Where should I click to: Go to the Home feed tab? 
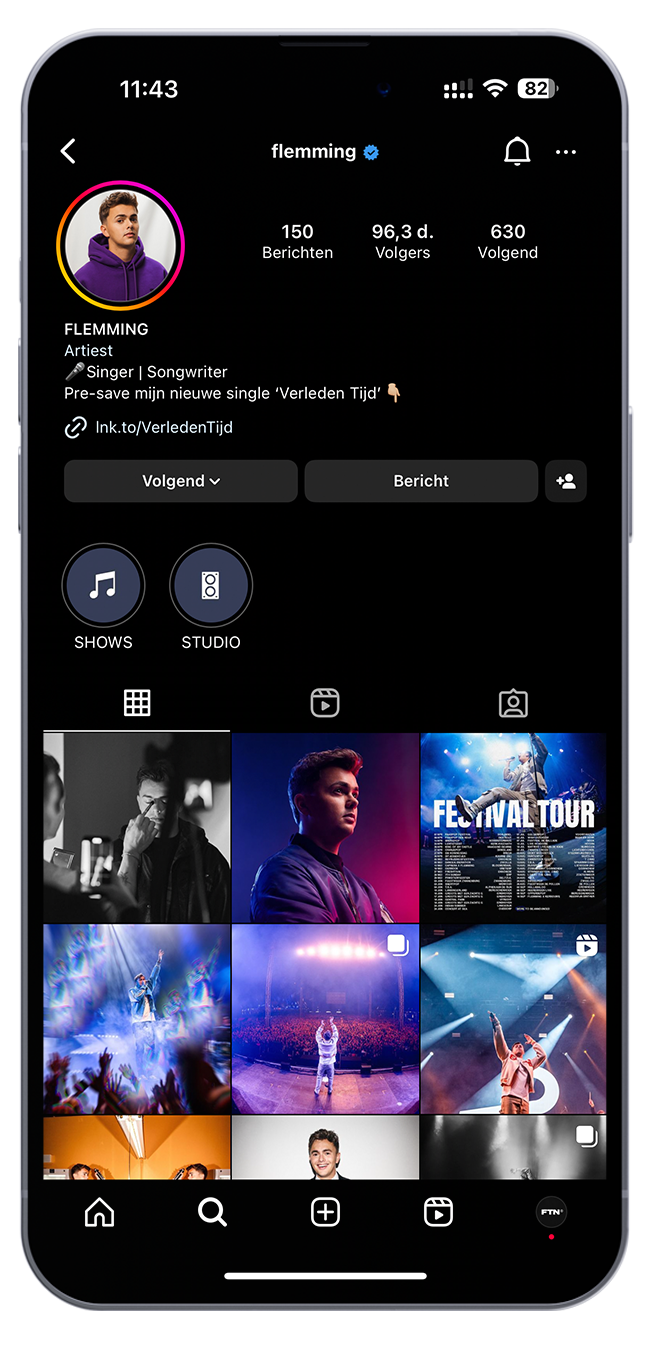[99, 1213]
